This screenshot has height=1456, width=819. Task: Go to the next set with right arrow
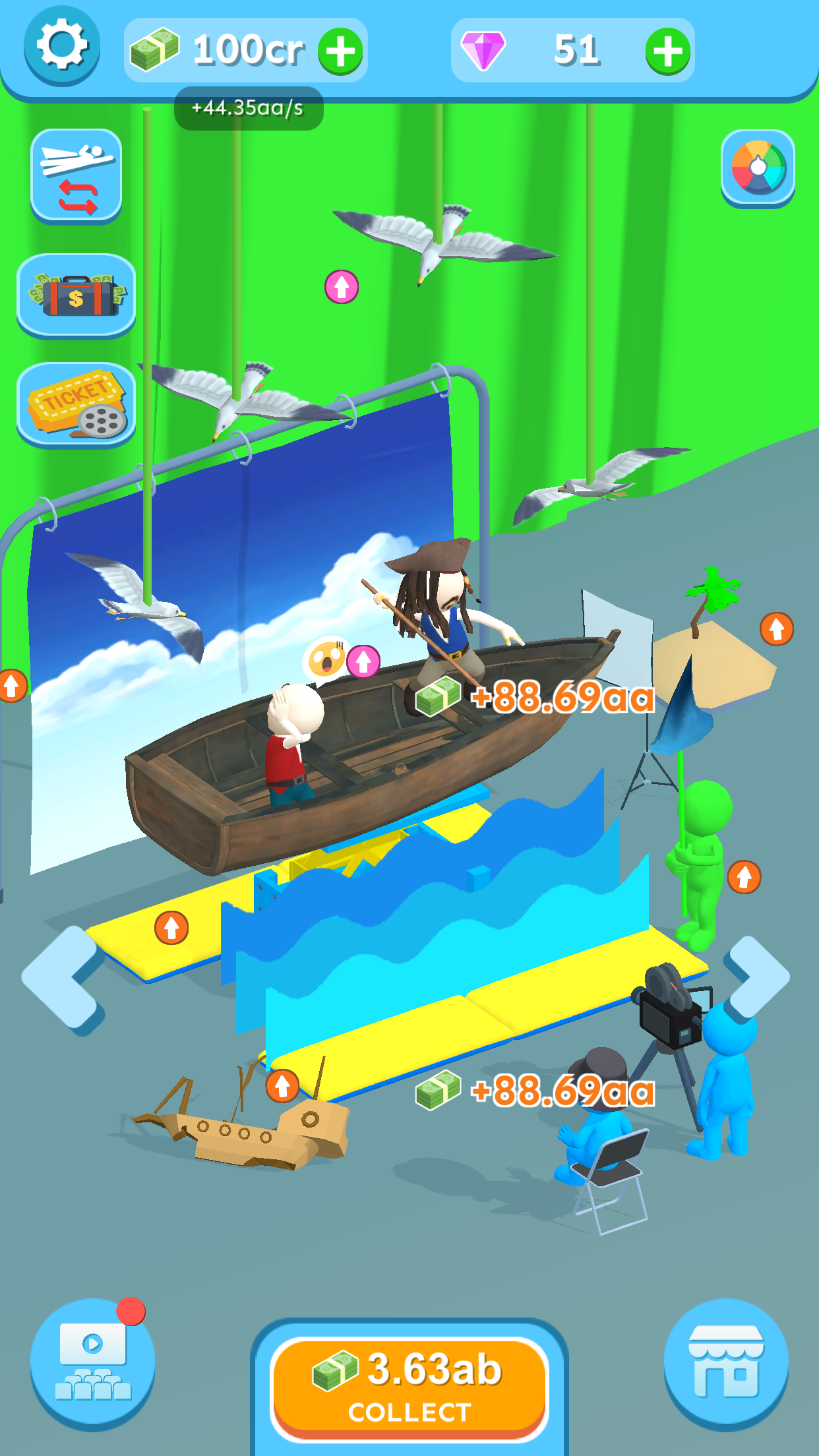tap(757, 977)
